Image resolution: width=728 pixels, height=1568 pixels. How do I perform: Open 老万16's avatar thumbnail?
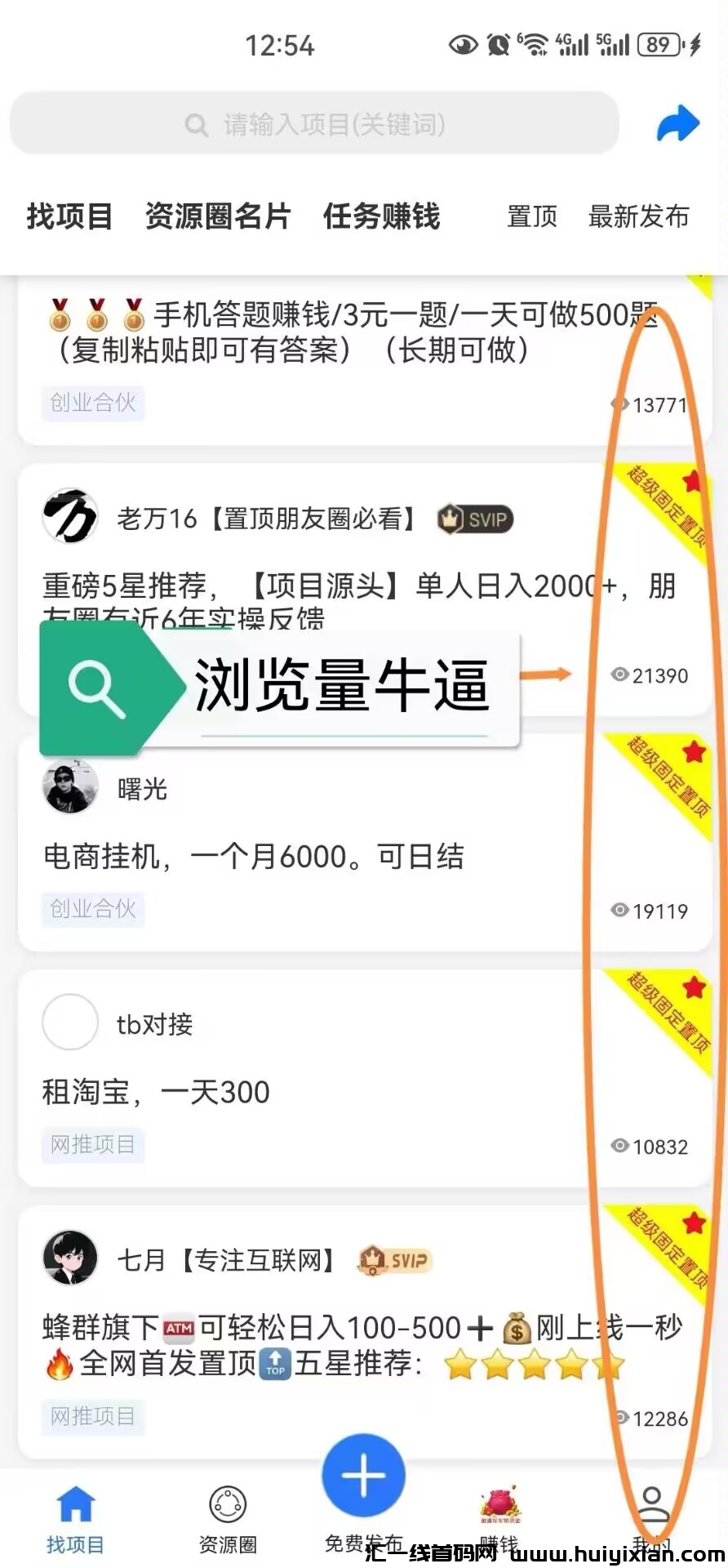click(x=70, y=516)
